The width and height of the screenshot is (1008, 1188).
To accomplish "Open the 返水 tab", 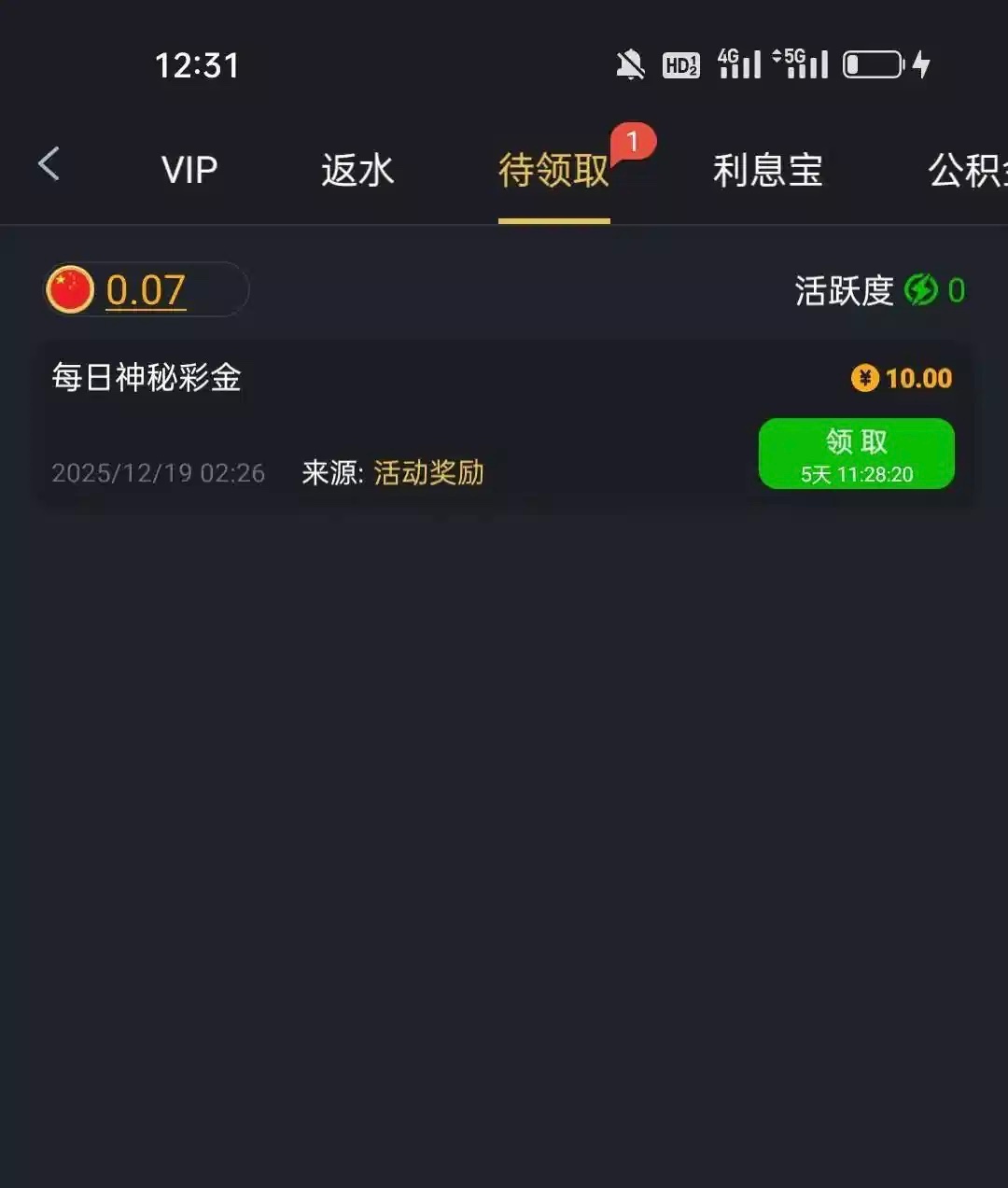I will coord(357,170).
